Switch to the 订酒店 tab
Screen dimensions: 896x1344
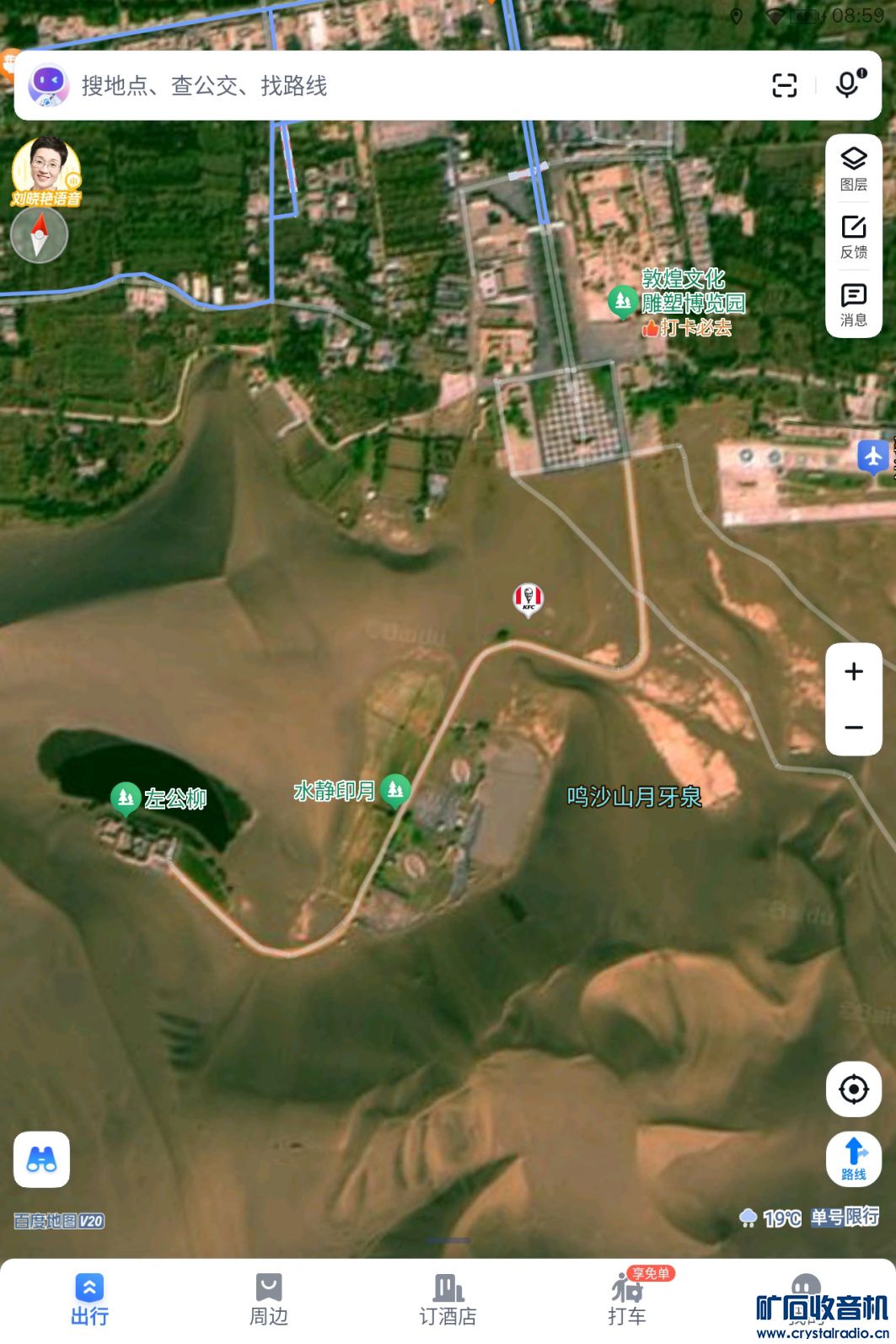[x=448, y=1298]
